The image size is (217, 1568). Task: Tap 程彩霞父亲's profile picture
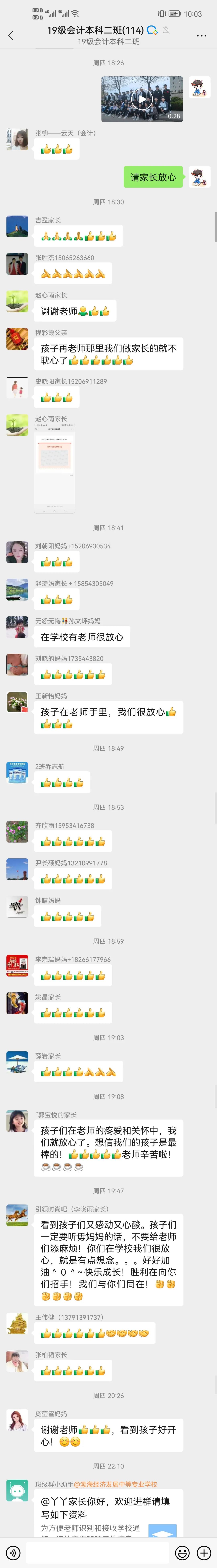pyautogui.click(x=17, y=338)
